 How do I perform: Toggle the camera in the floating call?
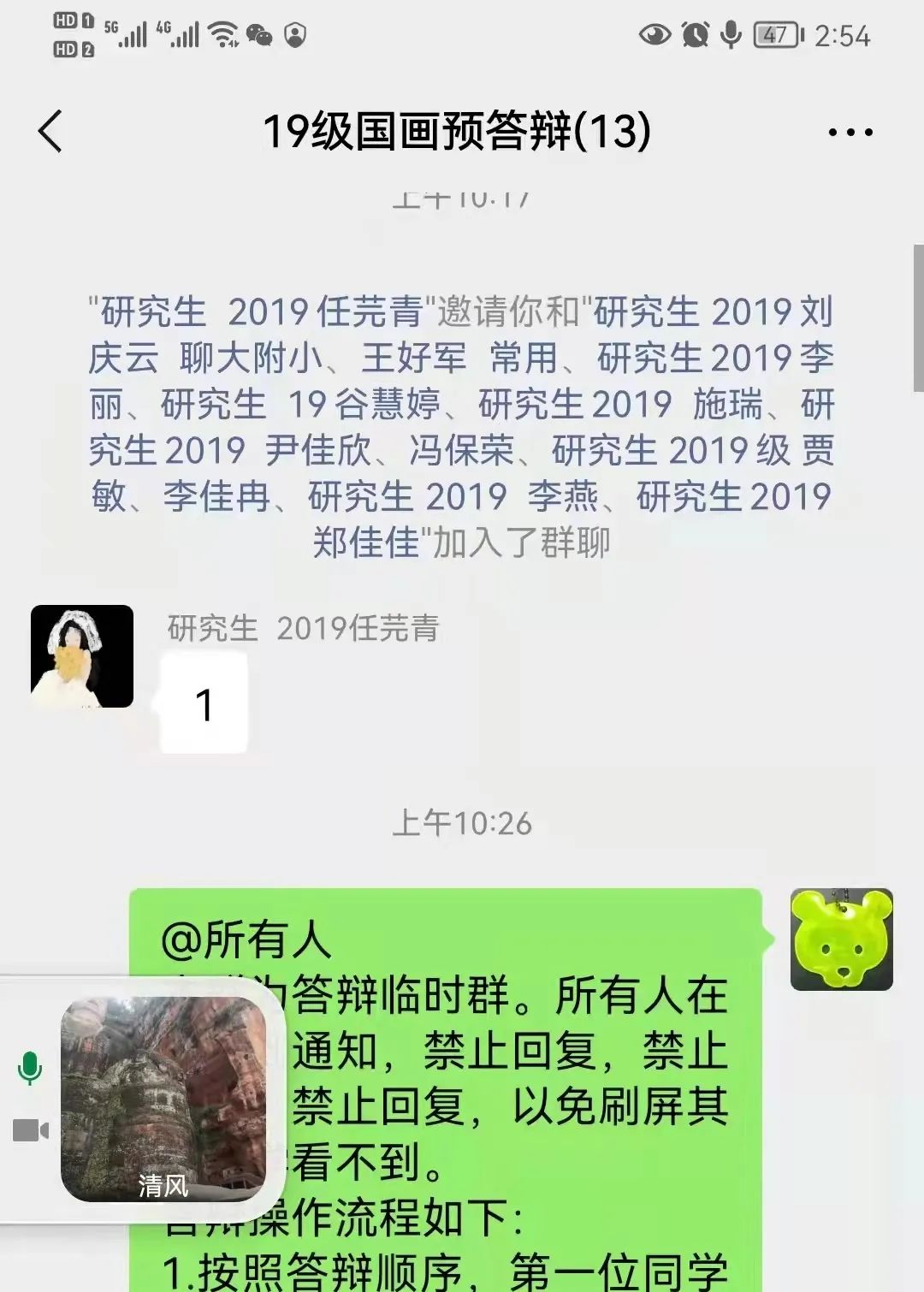pos(31,1130)
